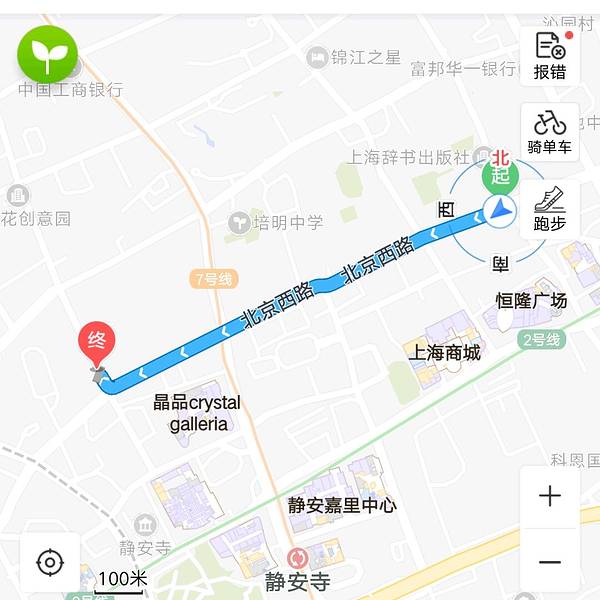Zoom in with the plus button

click(x=550, y=496)
